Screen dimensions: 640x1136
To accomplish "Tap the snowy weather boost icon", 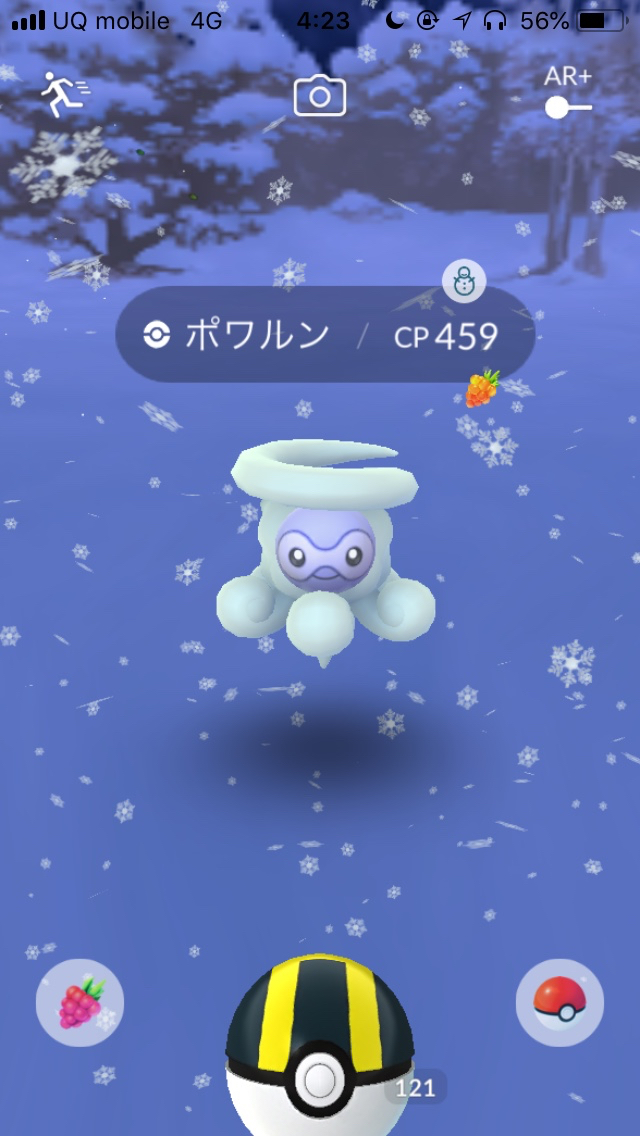I will click(x=464, y=282).
